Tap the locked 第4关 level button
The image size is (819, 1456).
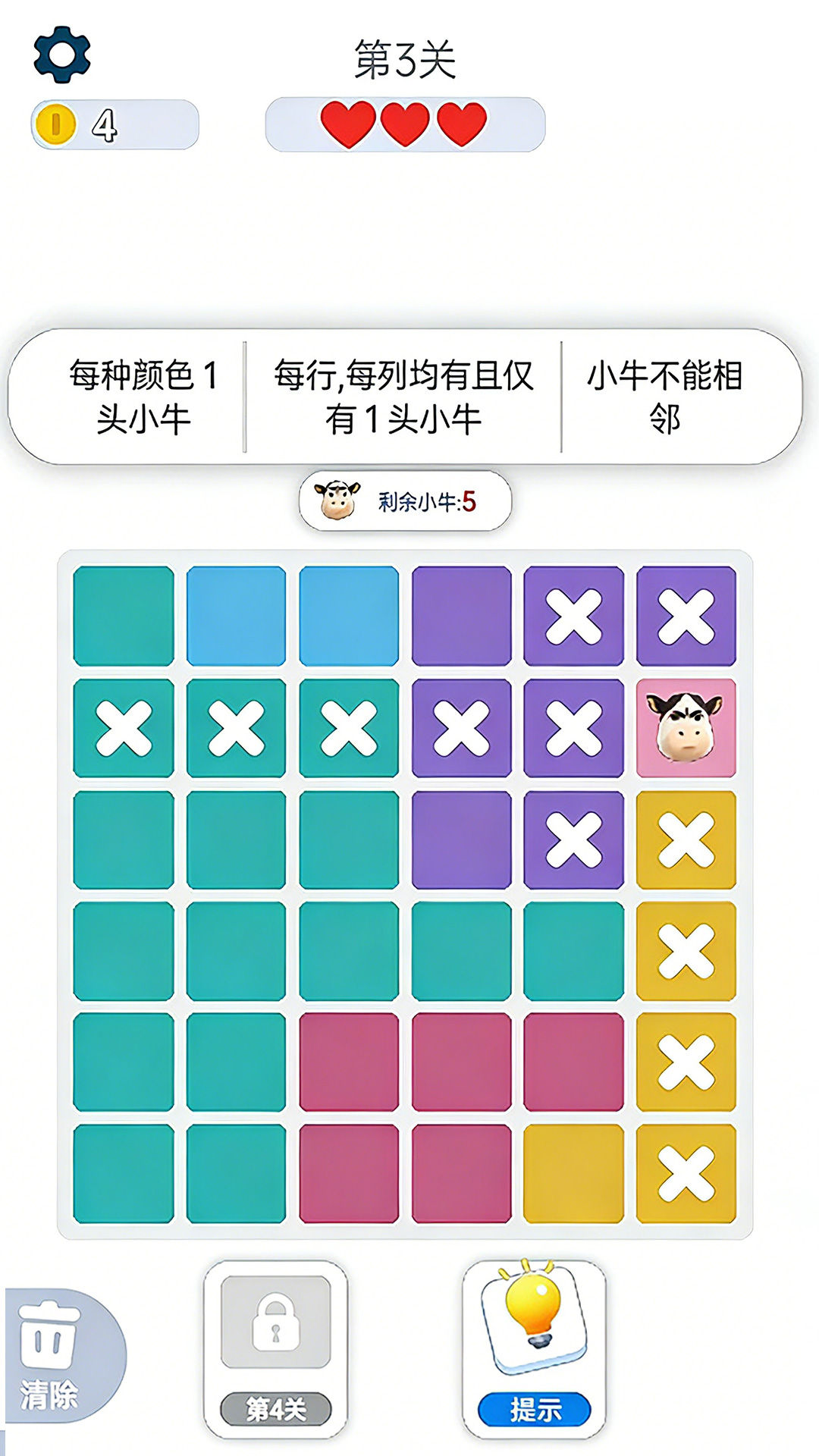click(276, 1350)
